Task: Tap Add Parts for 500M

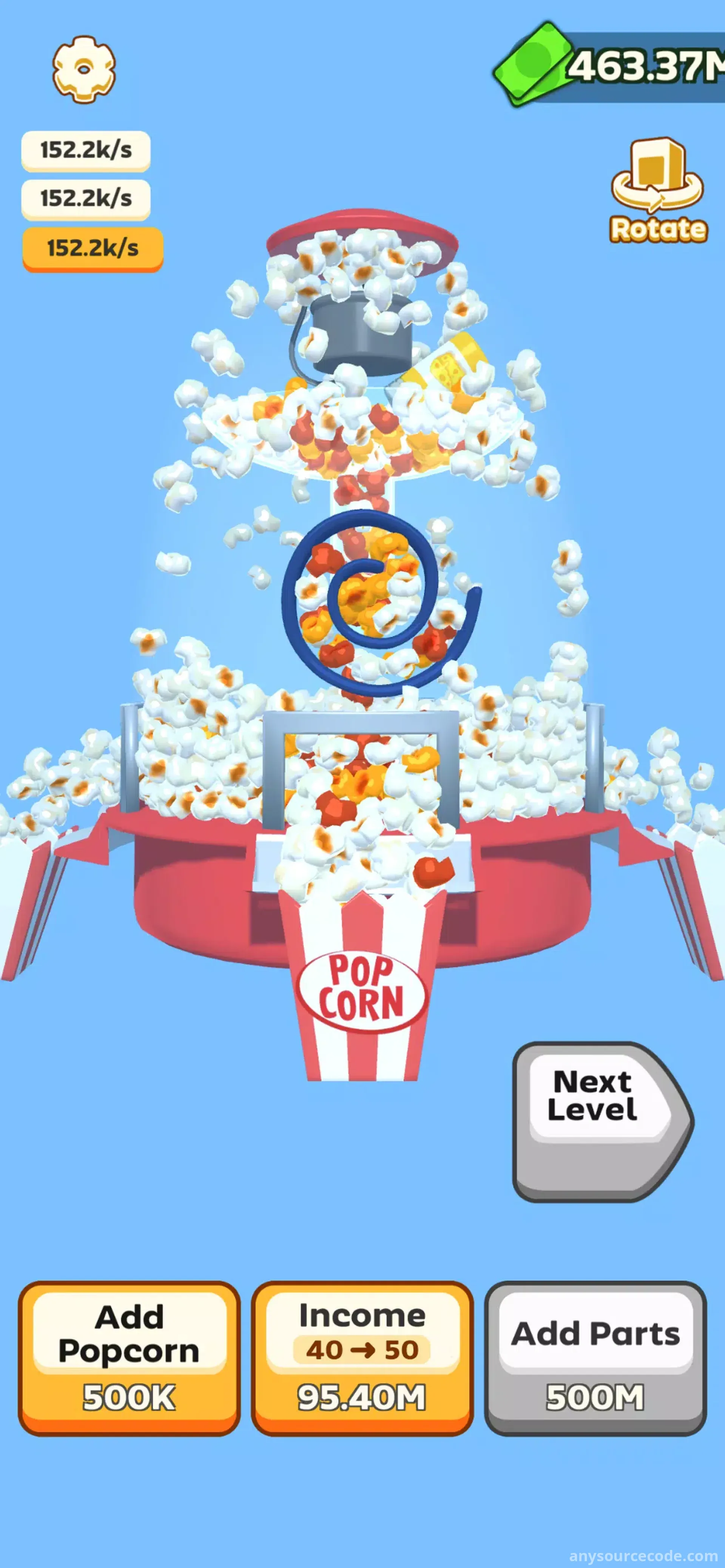Action: 595,1357
